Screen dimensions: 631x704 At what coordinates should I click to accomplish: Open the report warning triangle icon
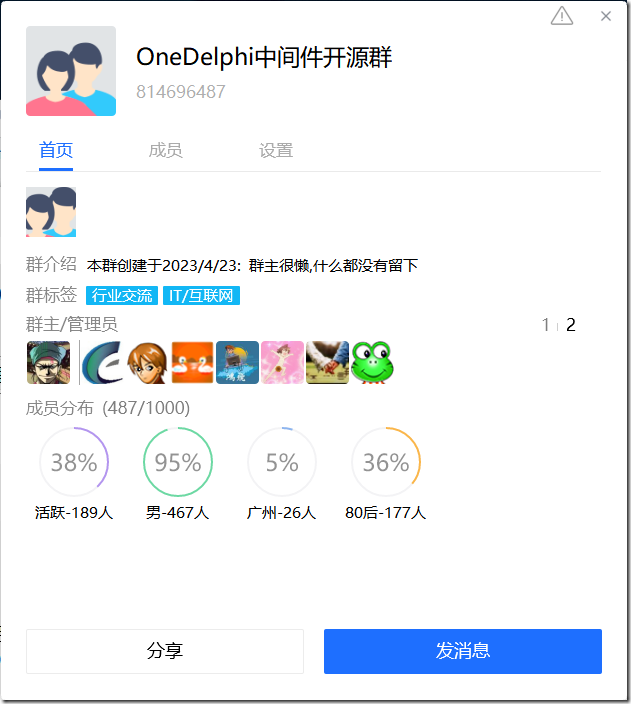[x=562, y=16]
